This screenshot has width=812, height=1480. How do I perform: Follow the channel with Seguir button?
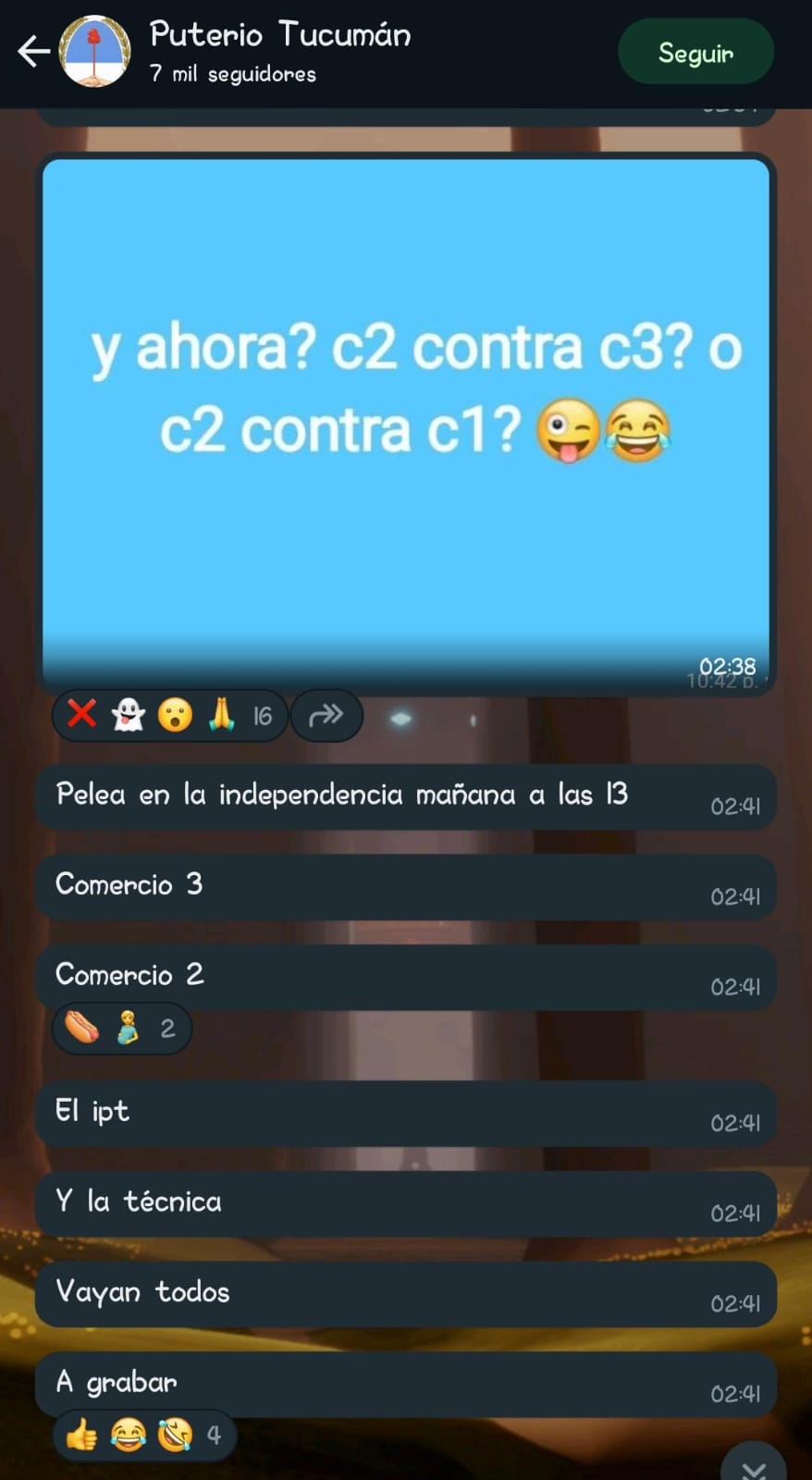click(x=695, y=53)
